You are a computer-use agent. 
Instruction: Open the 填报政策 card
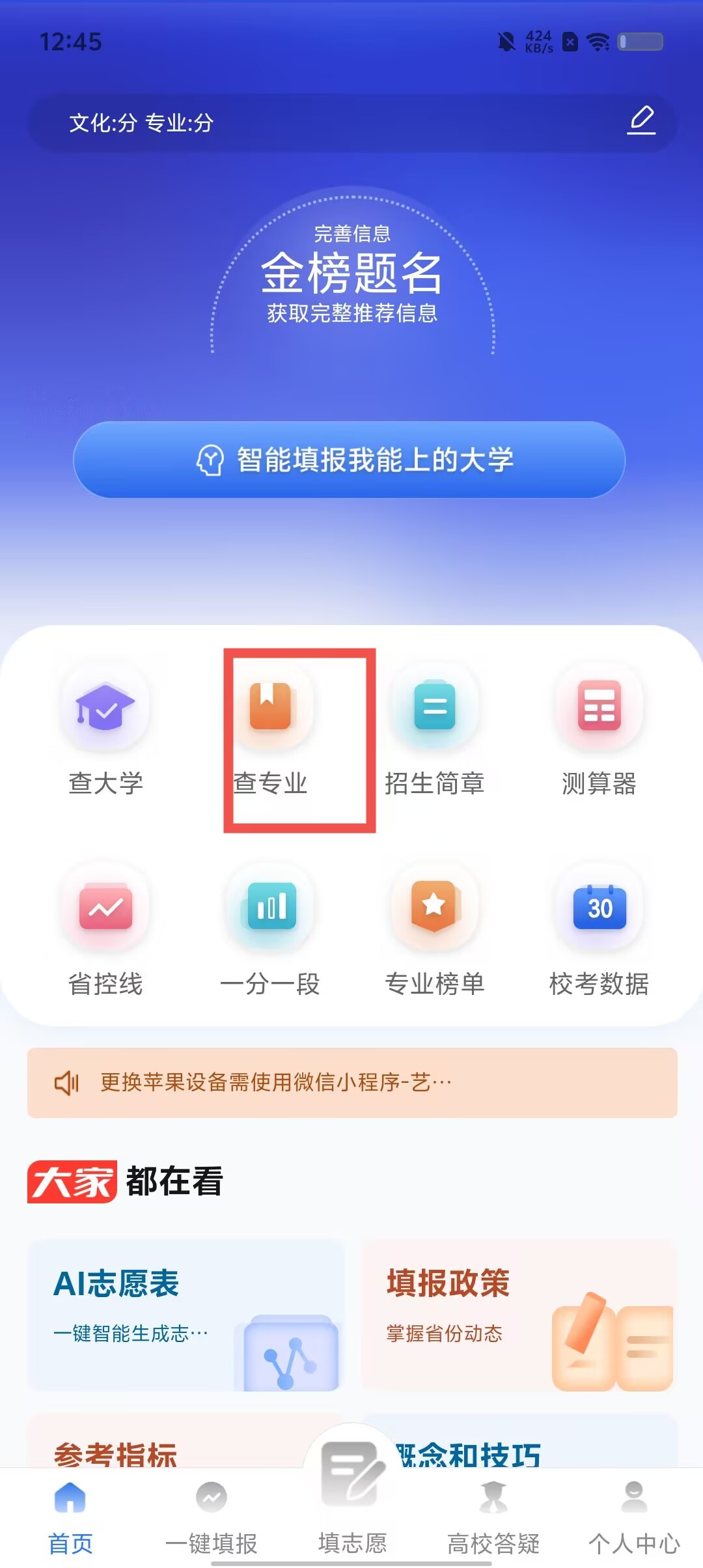pyautogui.click(x=519, y=1314)
